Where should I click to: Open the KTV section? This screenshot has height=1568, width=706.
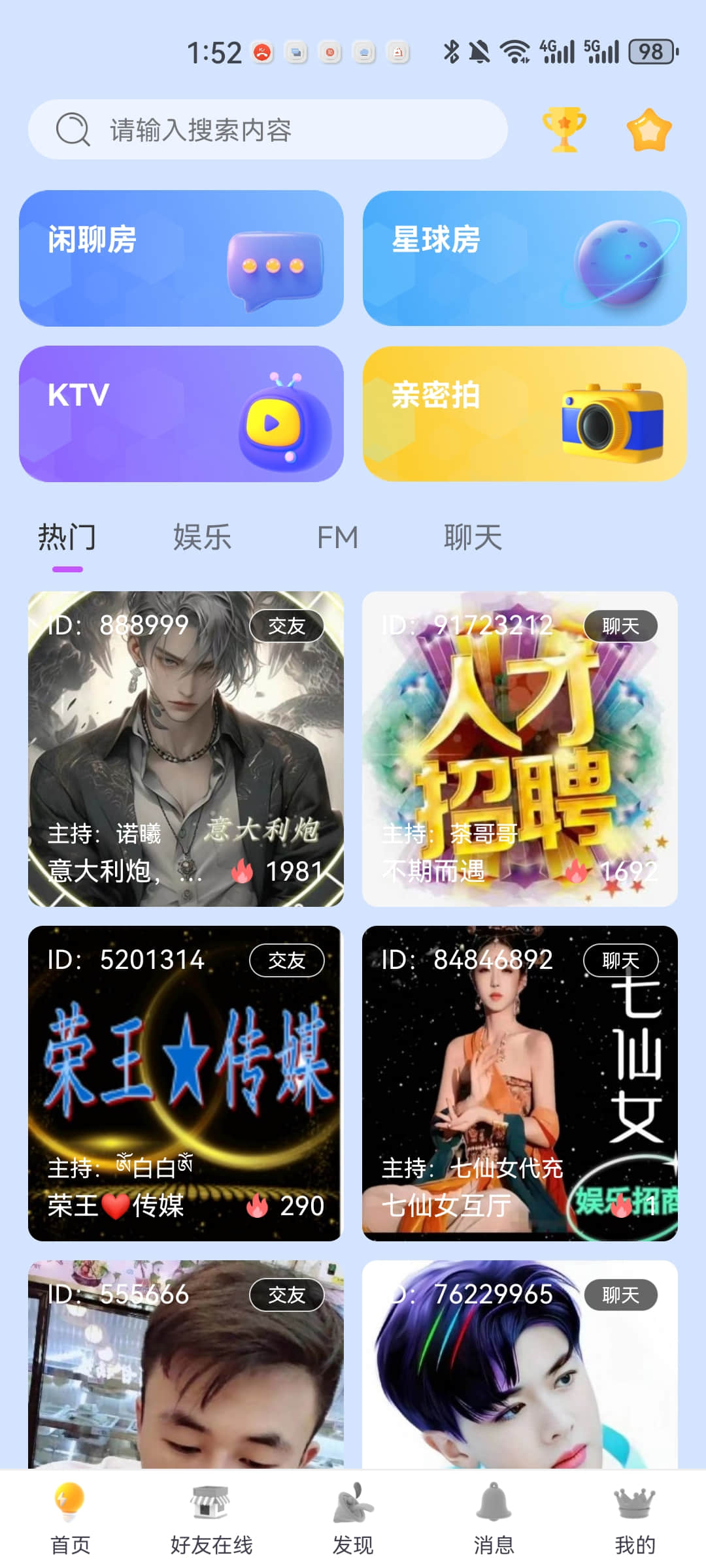(x=181, y=414)
